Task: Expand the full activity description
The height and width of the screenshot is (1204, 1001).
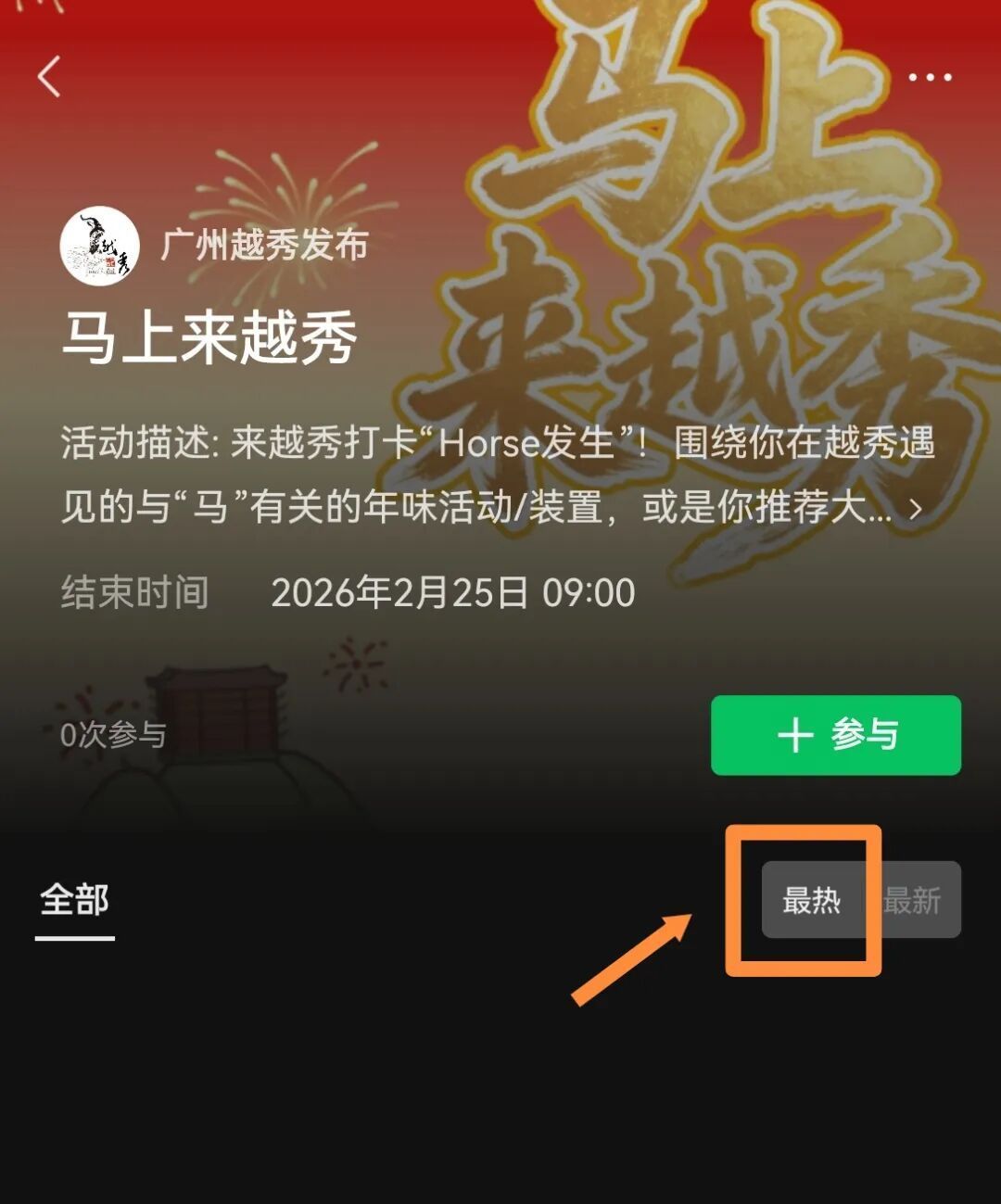Action: pyautogui.click(x=915, y=509)
